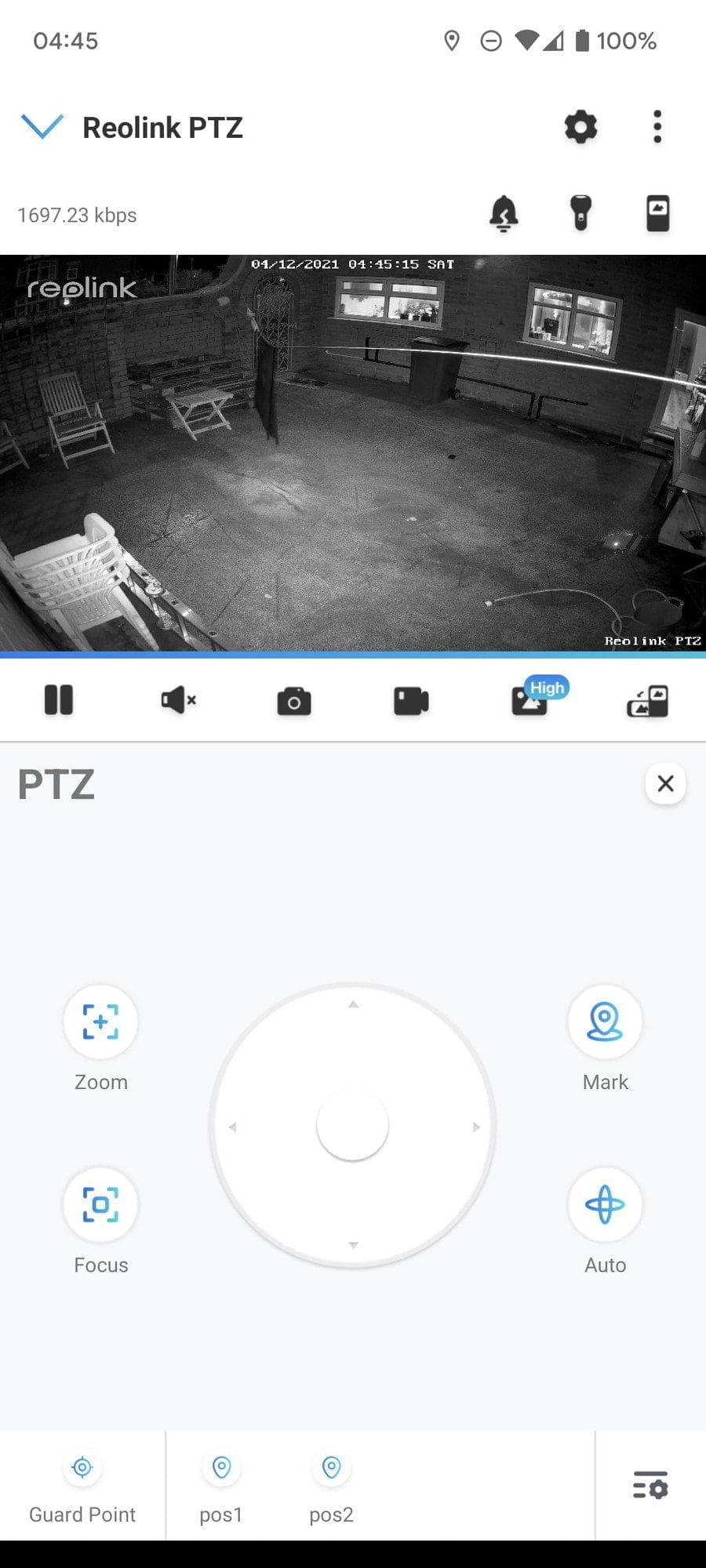Pause the live stream
This screenshot has height=1568, width=706.
click(x=59, y=700)
